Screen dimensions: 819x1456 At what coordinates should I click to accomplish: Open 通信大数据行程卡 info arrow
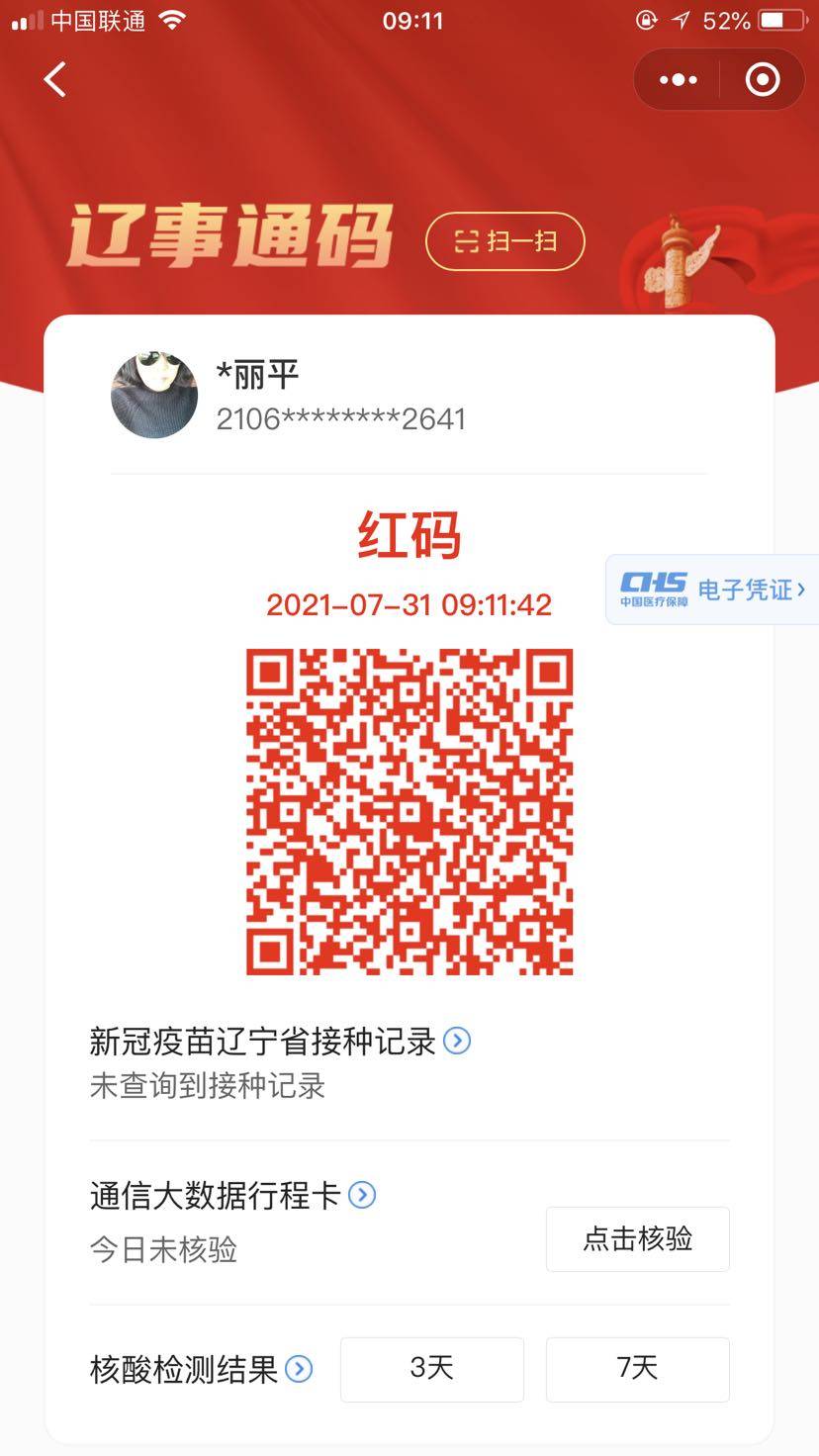coord(362,1195)
